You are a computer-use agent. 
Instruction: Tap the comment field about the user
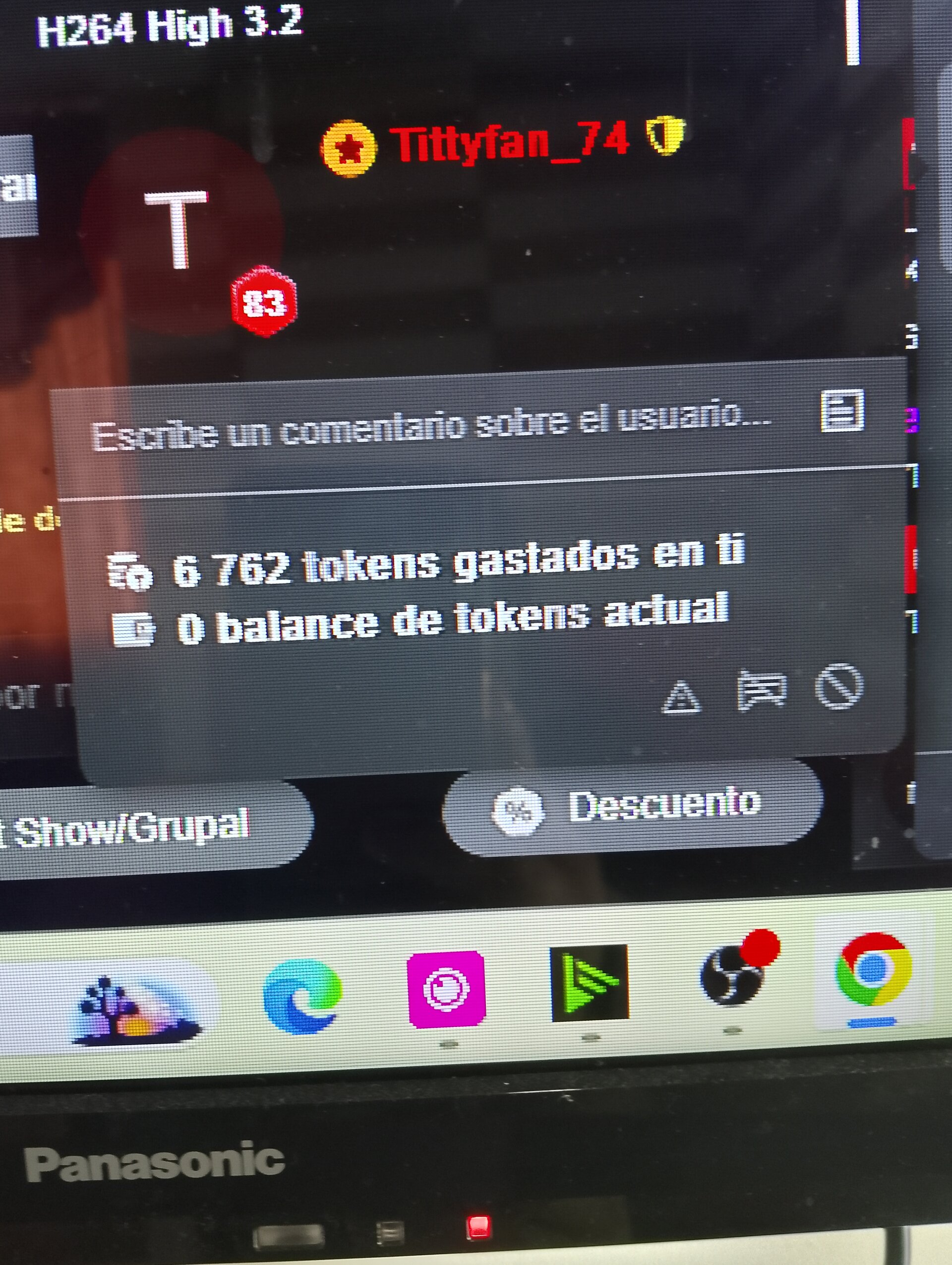428,426
